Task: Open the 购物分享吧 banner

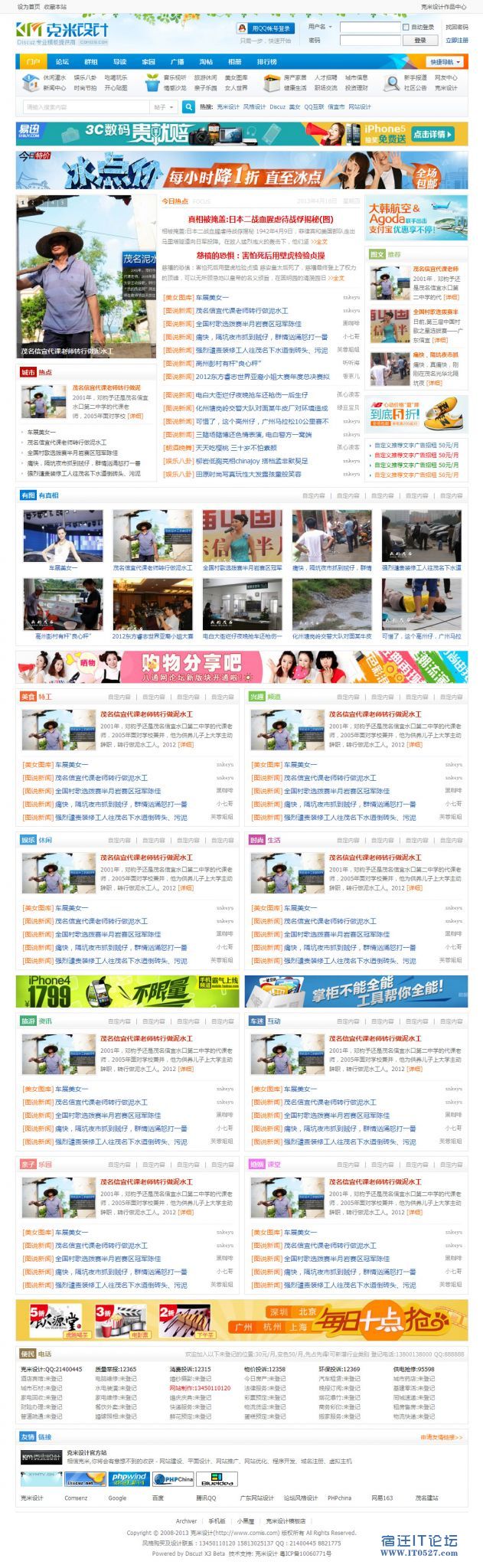Action: [x=241, y=666]
